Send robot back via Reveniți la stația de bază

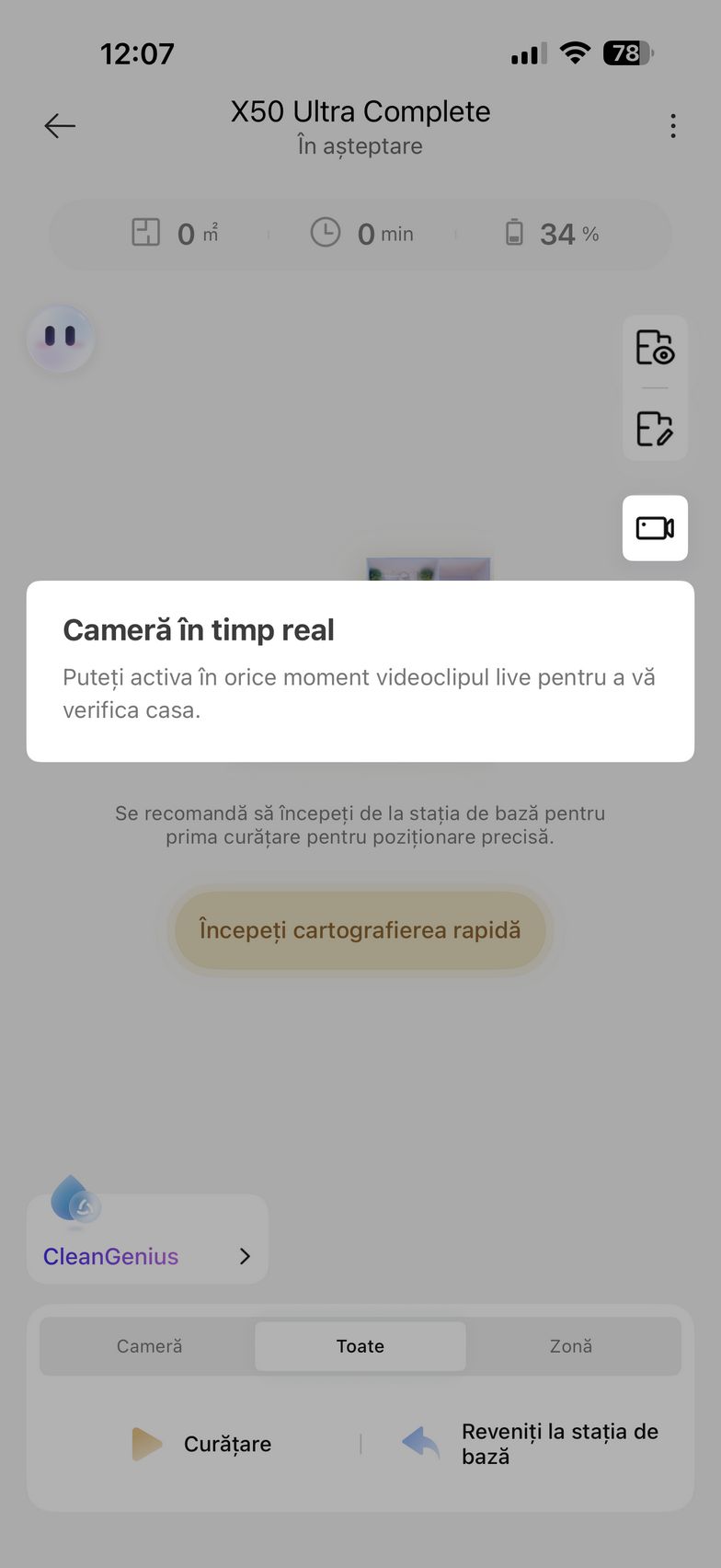532,1444
